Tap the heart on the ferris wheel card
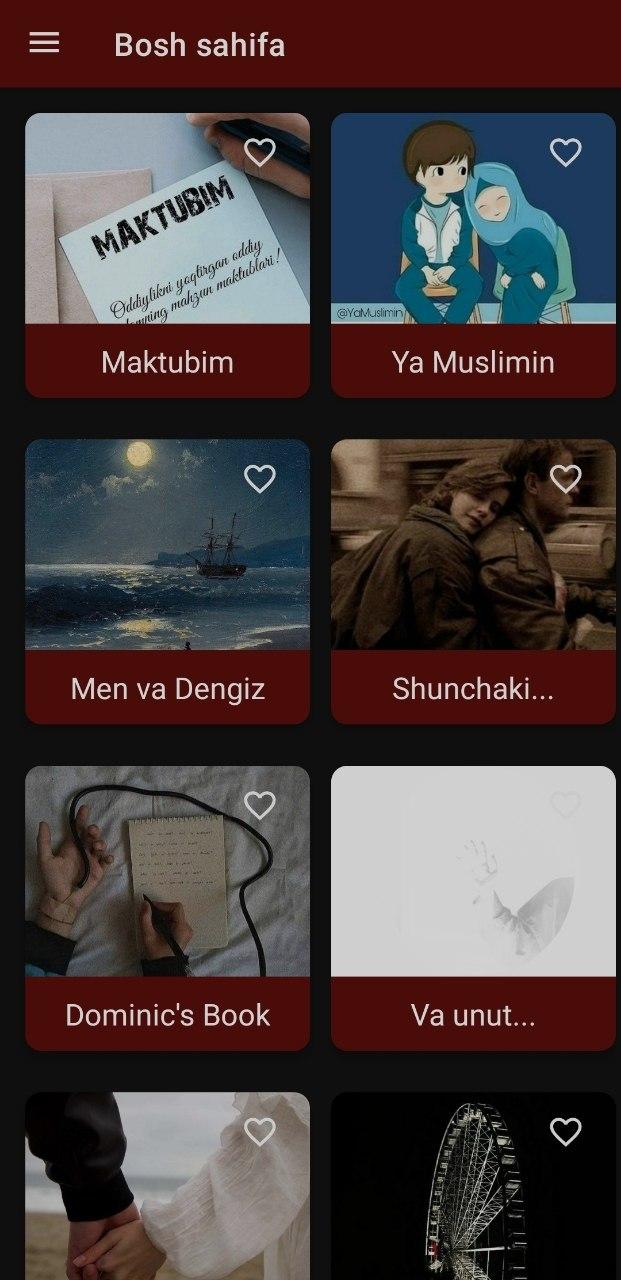 pyautogui.click(x=566, y=1132)
